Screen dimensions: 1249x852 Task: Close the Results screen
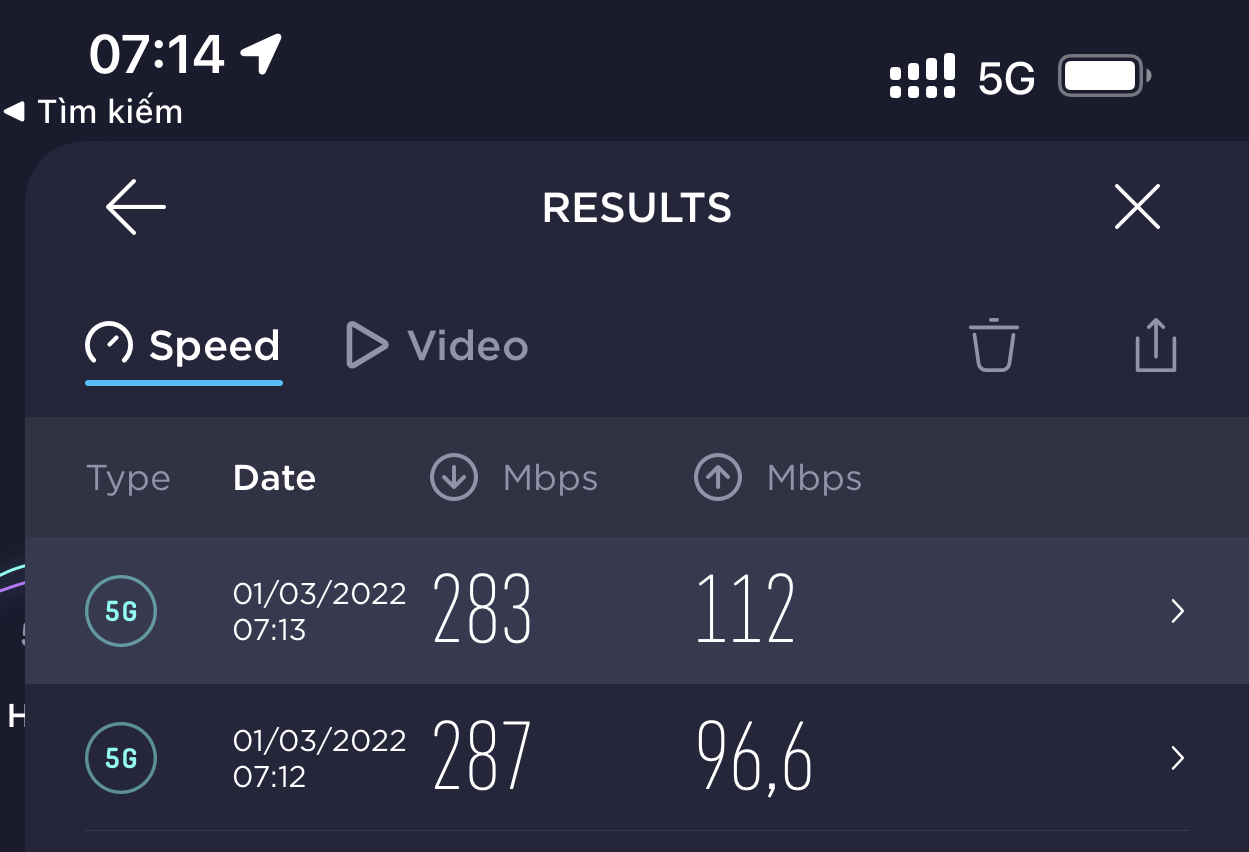1137,207
